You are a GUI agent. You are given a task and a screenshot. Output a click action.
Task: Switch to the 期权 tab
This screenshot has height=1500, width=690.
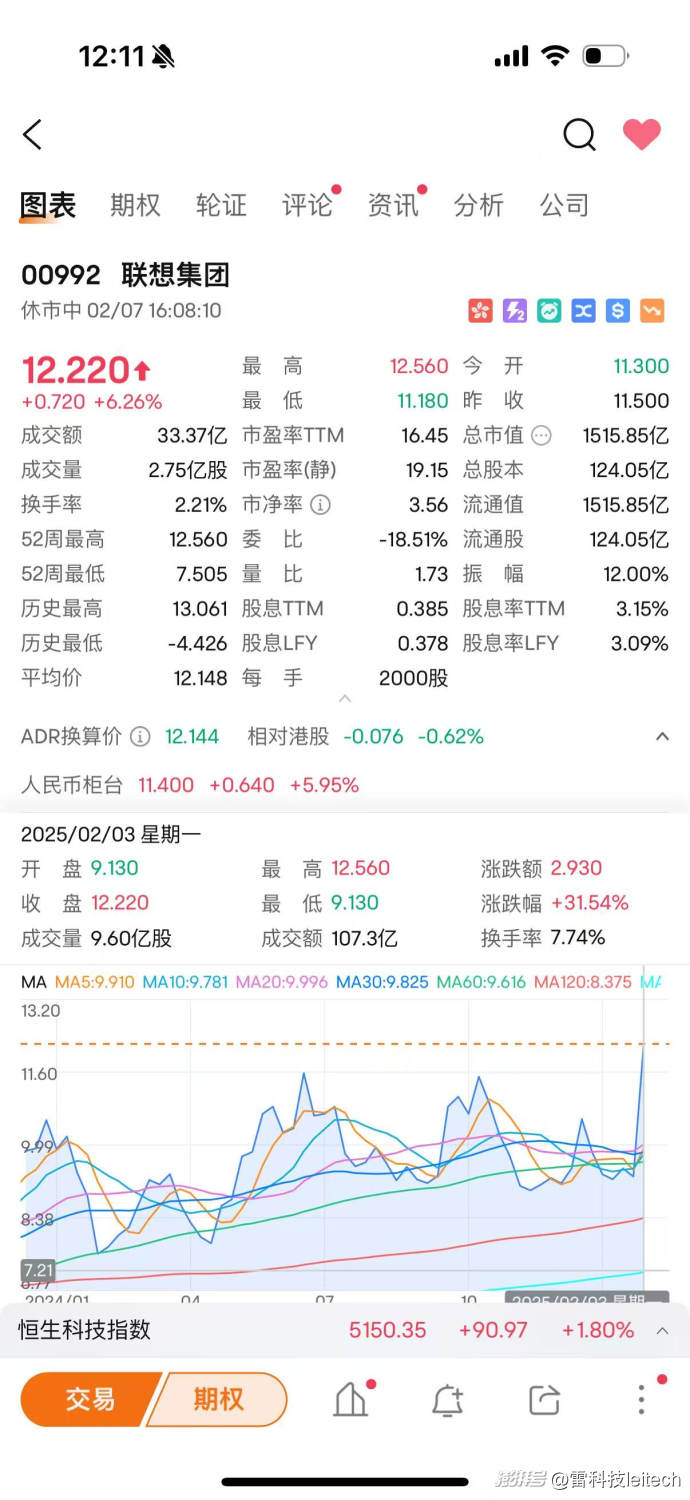(135, 205)
